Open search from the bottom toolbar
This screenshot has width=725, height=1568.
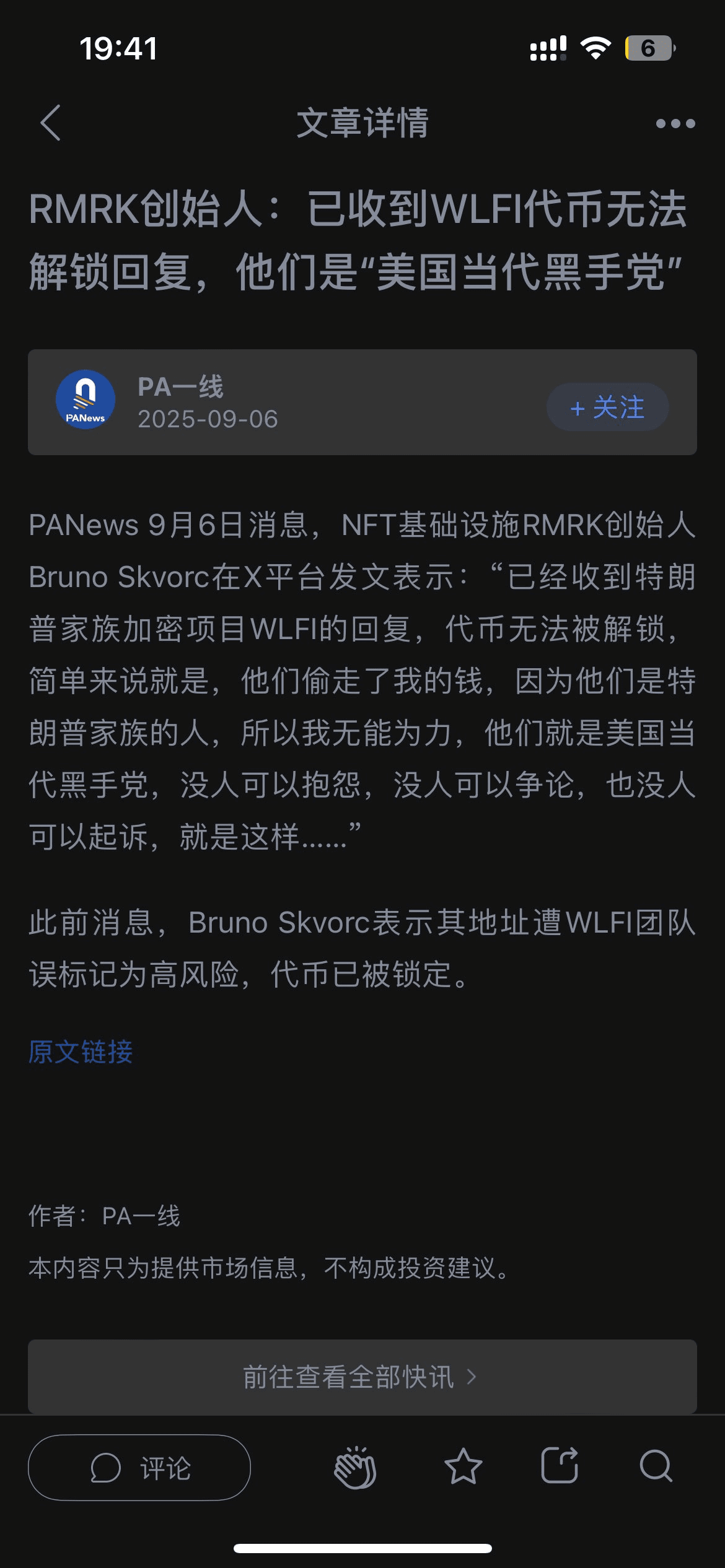coord(656,1466)
